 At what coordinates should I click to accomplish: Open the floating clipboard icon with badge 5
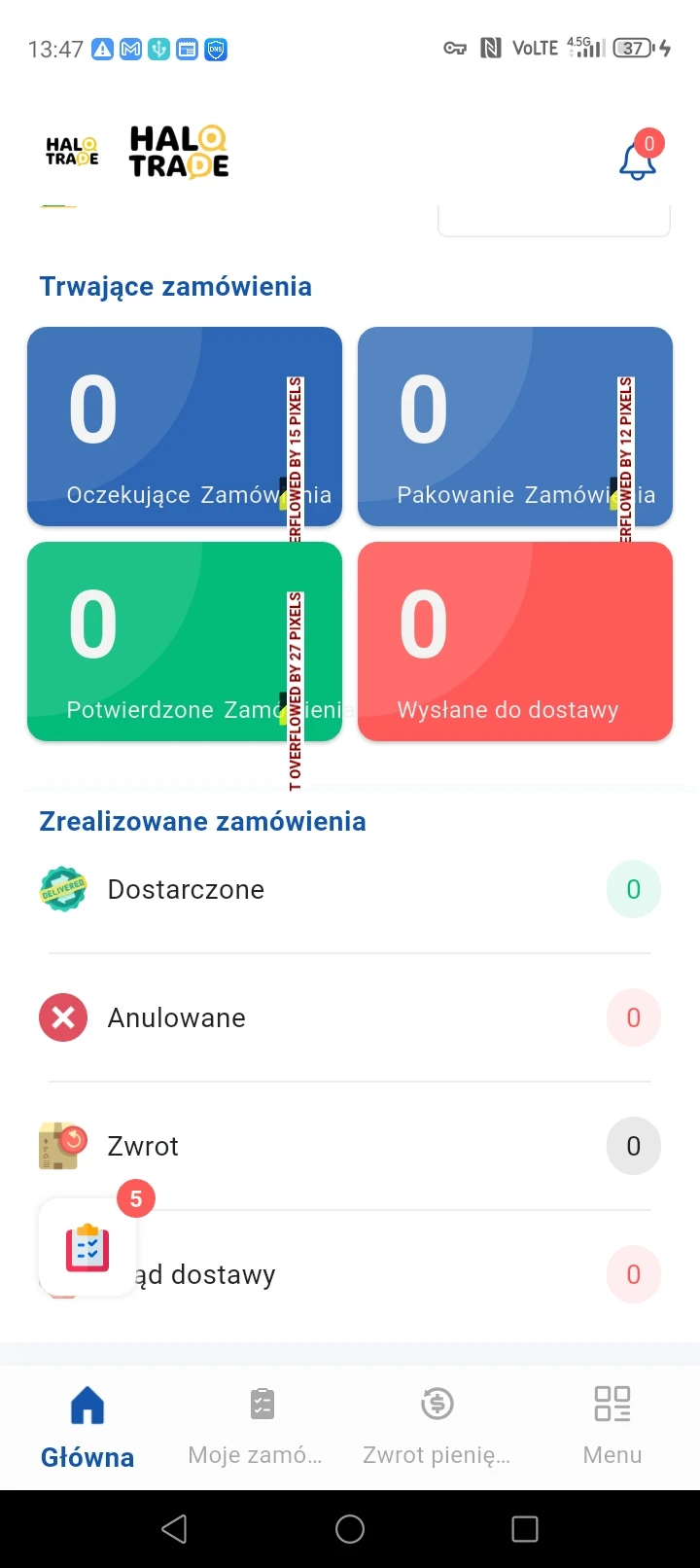click(87, 1248)
